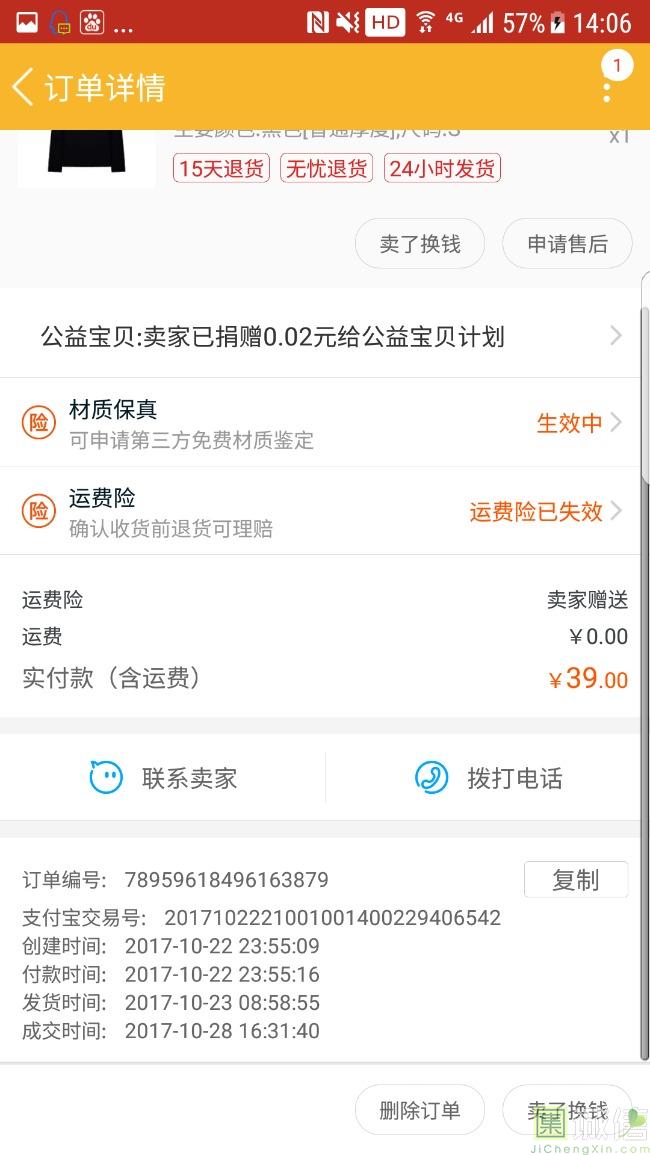Tap 卖了换钱 beside 申请售后
The image size is (650, 1155).
point(420,244)
